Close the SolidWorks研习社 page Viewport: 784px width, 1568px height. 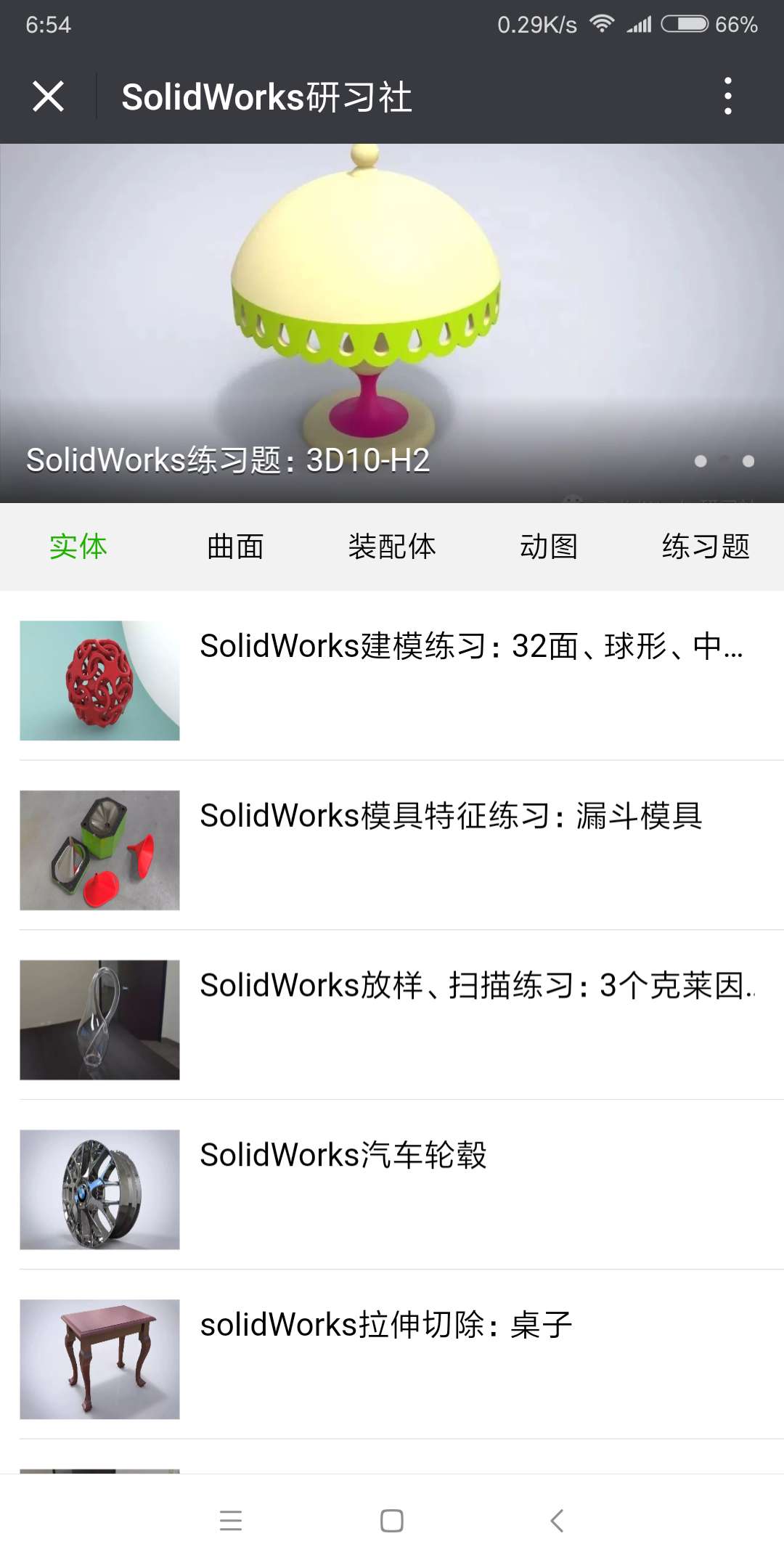49,97
